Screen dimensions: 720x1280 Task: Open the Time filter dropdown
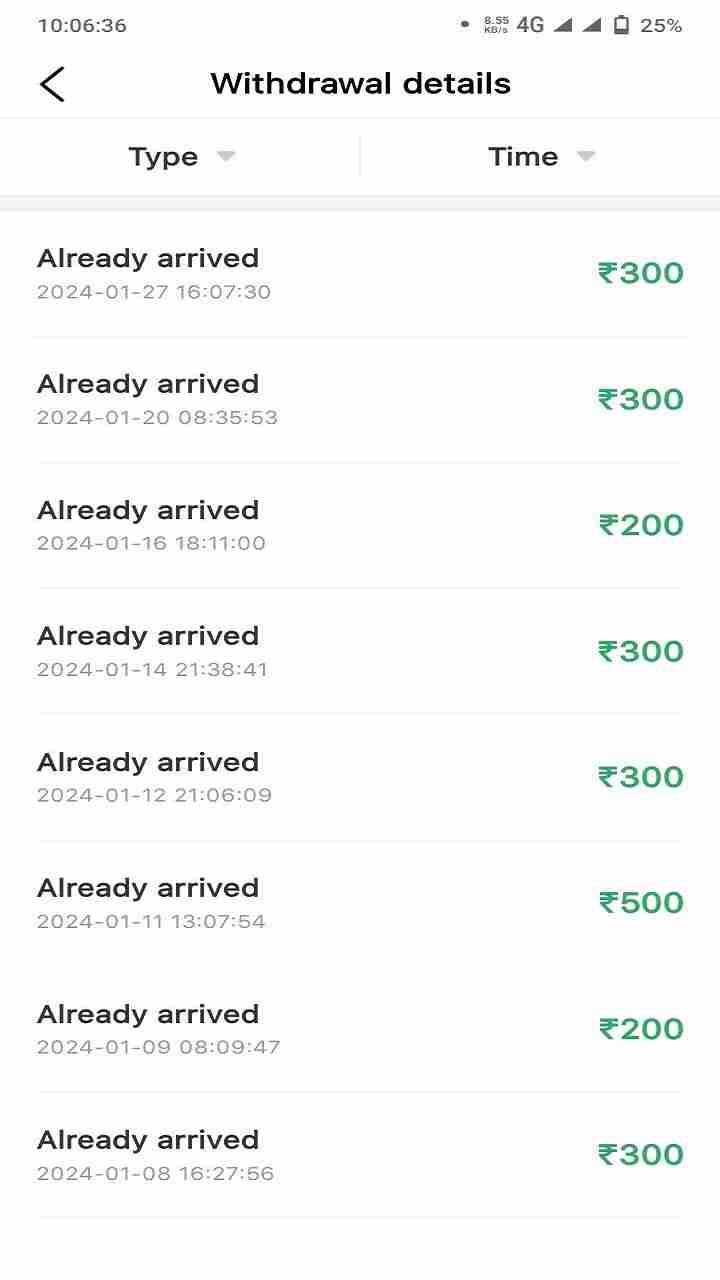point(540,157)
